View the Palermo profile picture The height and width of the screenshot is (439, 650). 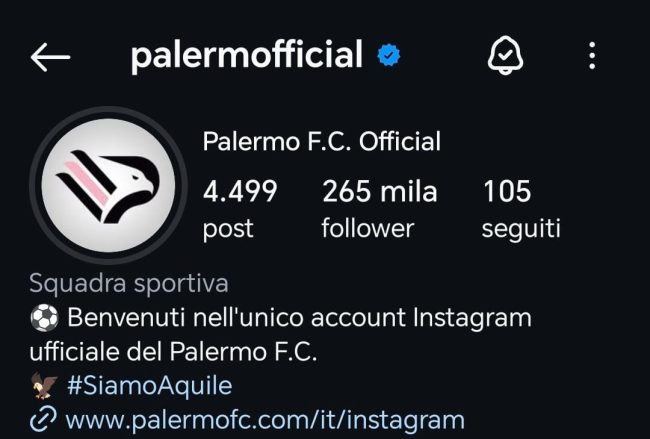102,183
